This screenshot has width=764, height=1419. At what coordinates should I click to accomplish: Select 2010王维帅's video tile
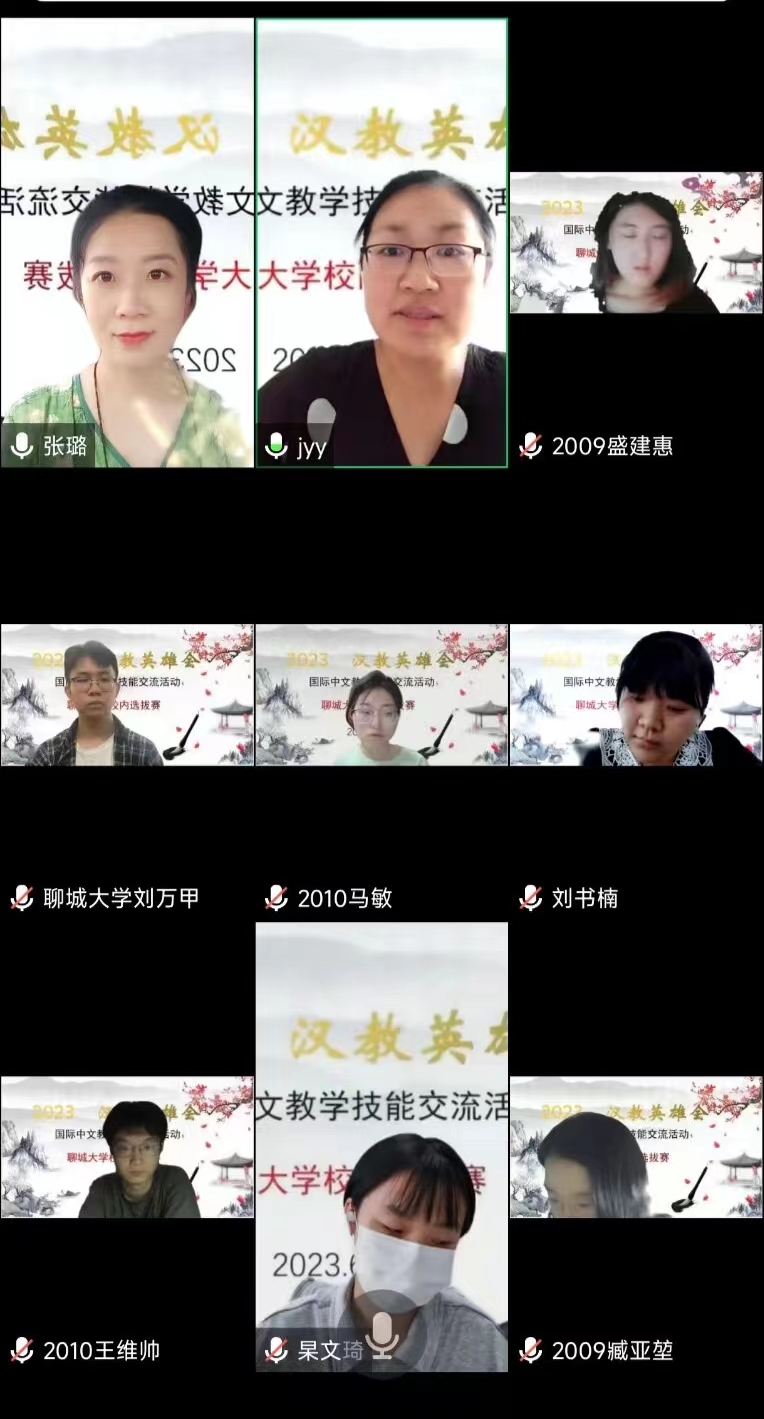(127, 1148)
